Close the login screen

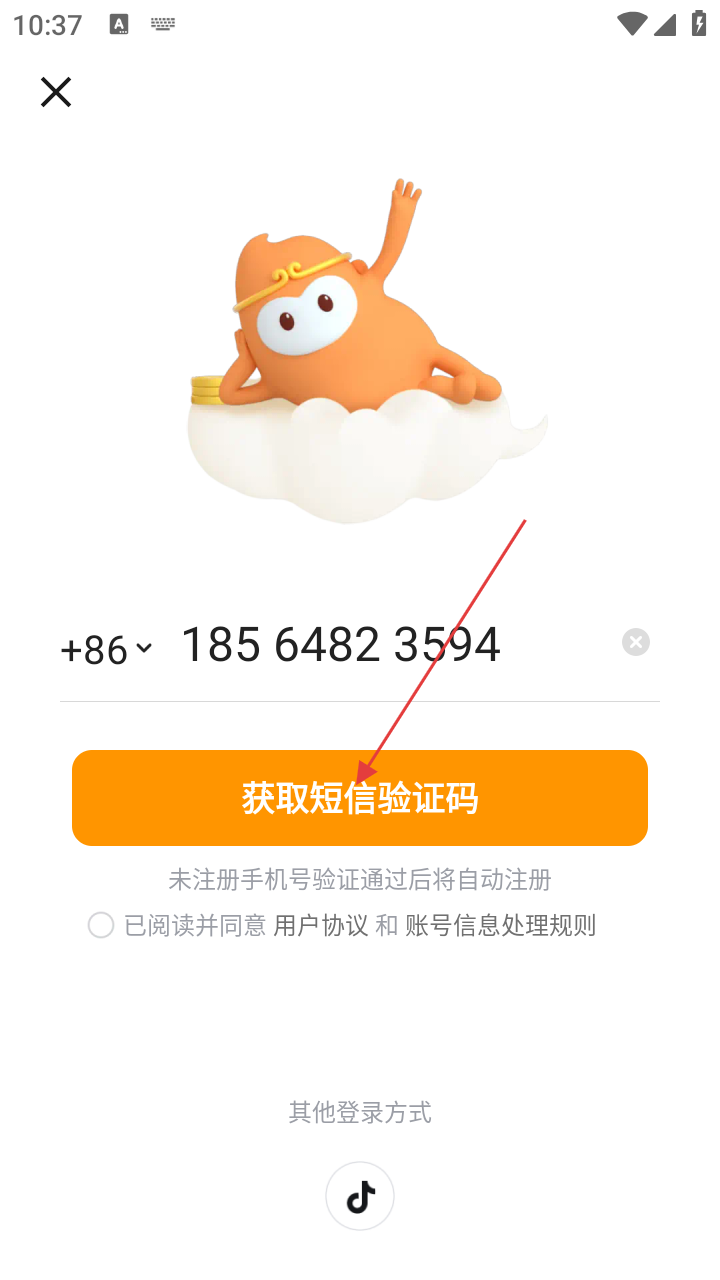coord(56,92)
